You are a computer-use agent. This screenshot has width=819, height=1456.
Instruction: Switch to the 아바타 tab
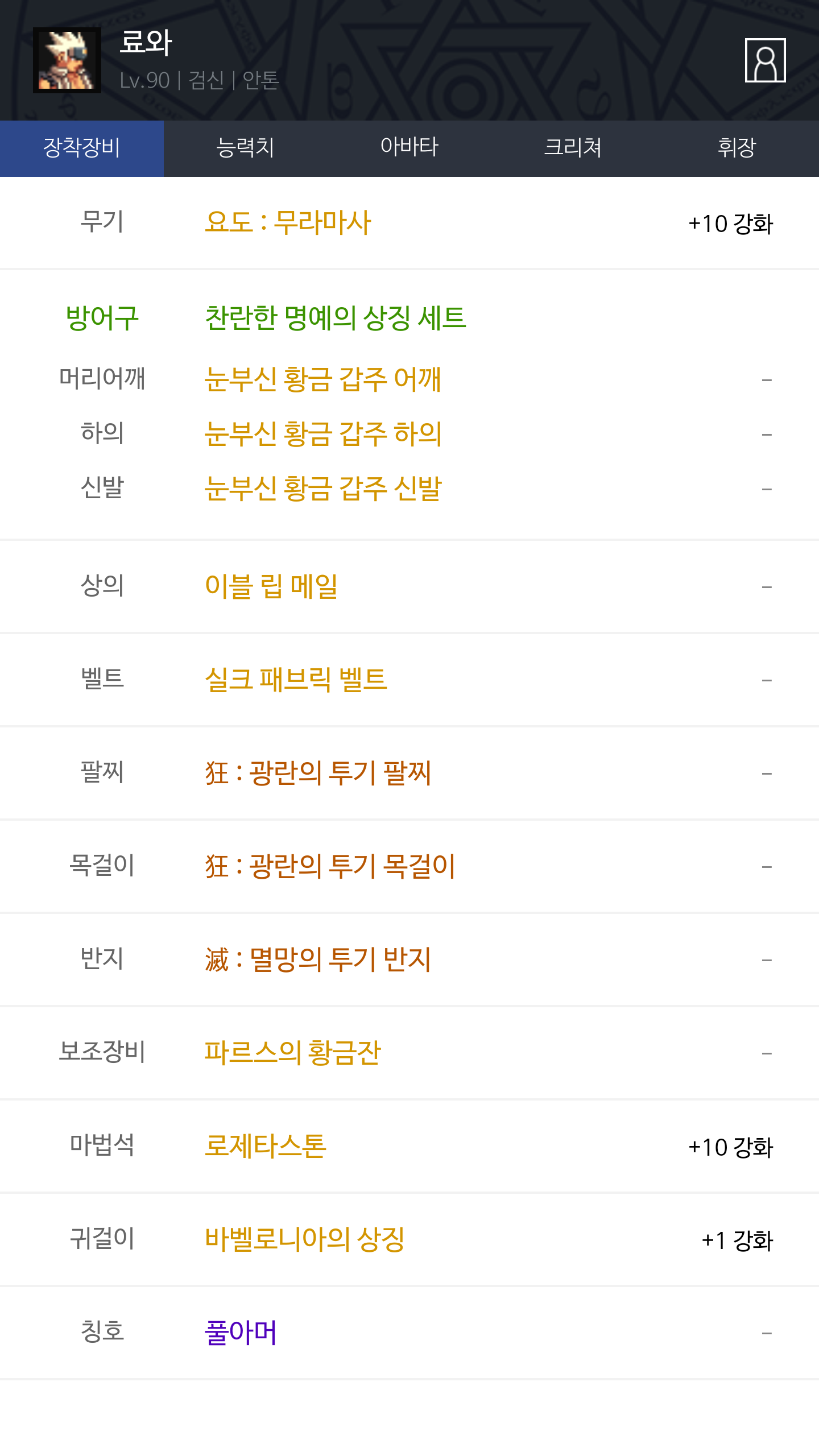click(409, 148)
